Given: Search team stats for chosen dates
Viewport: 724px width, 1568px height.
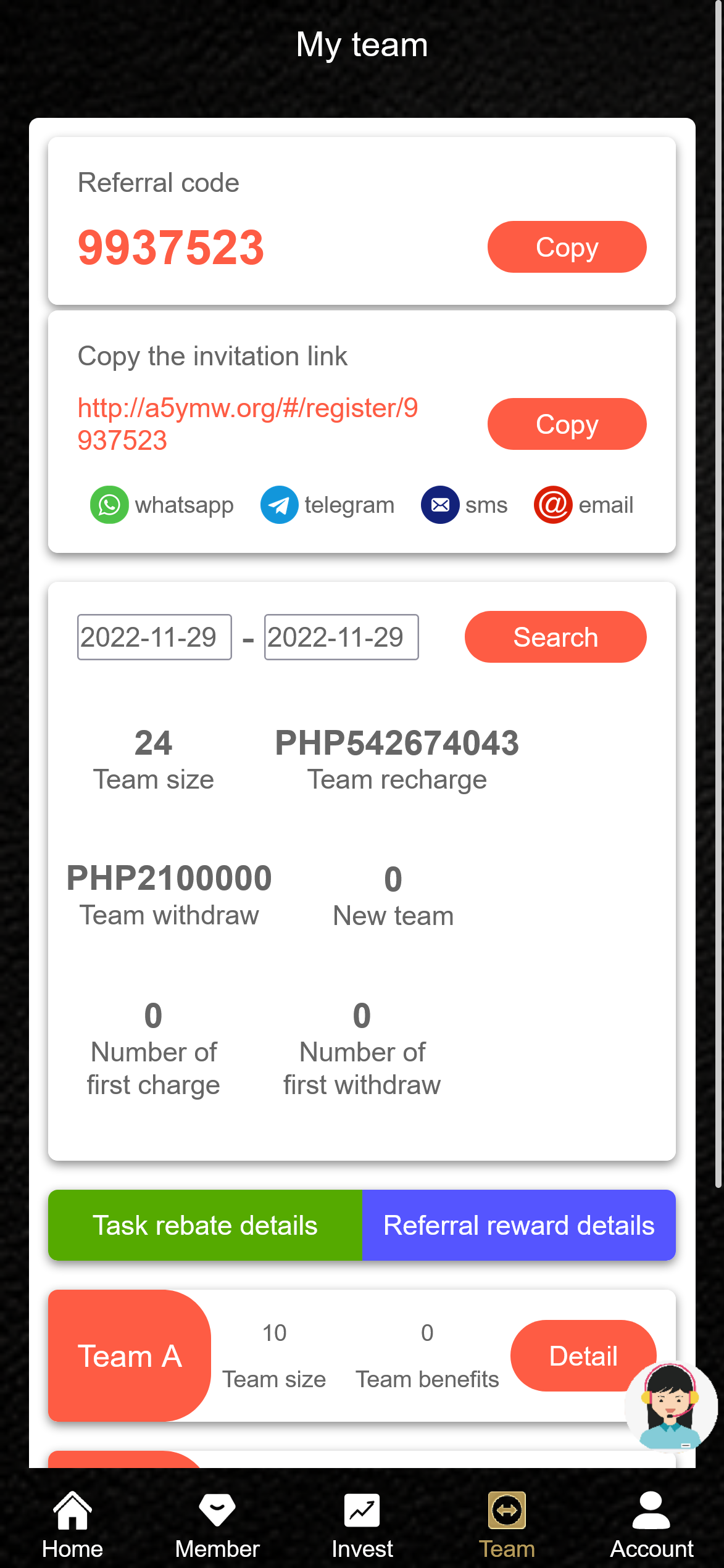Looking at the screenshot, I should pos(555,637).
